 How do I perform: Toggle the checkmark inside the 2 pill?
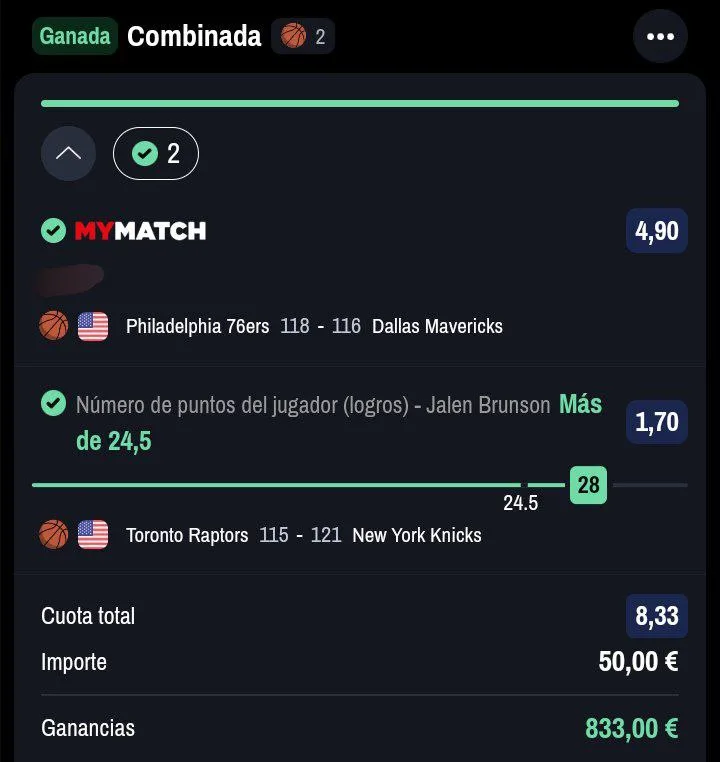[144, 153]
